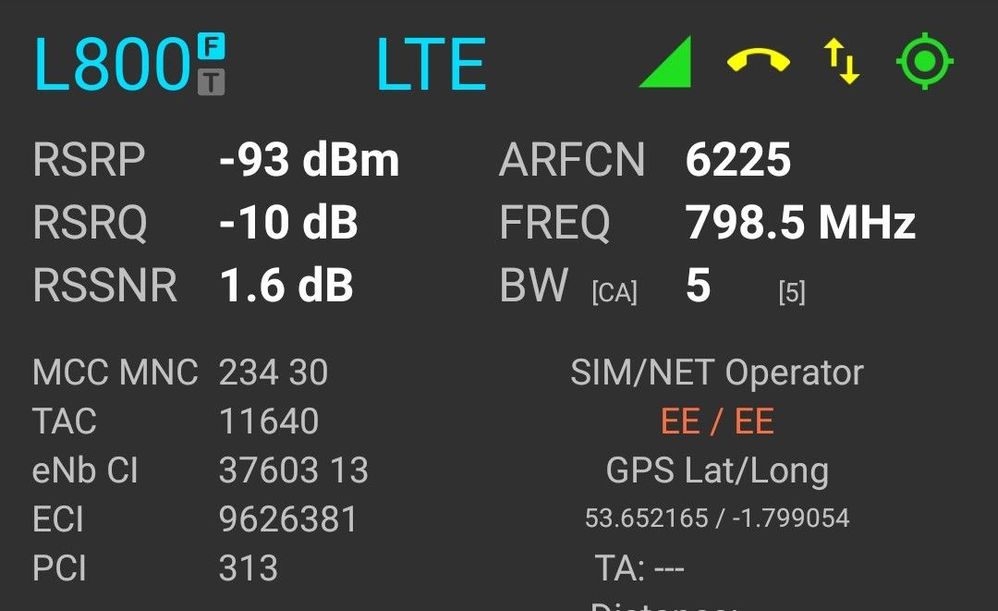Tap the green GPS location target icon
This screenshot has height=611, width=998.
pyautogui.click(x=925, y=62)
